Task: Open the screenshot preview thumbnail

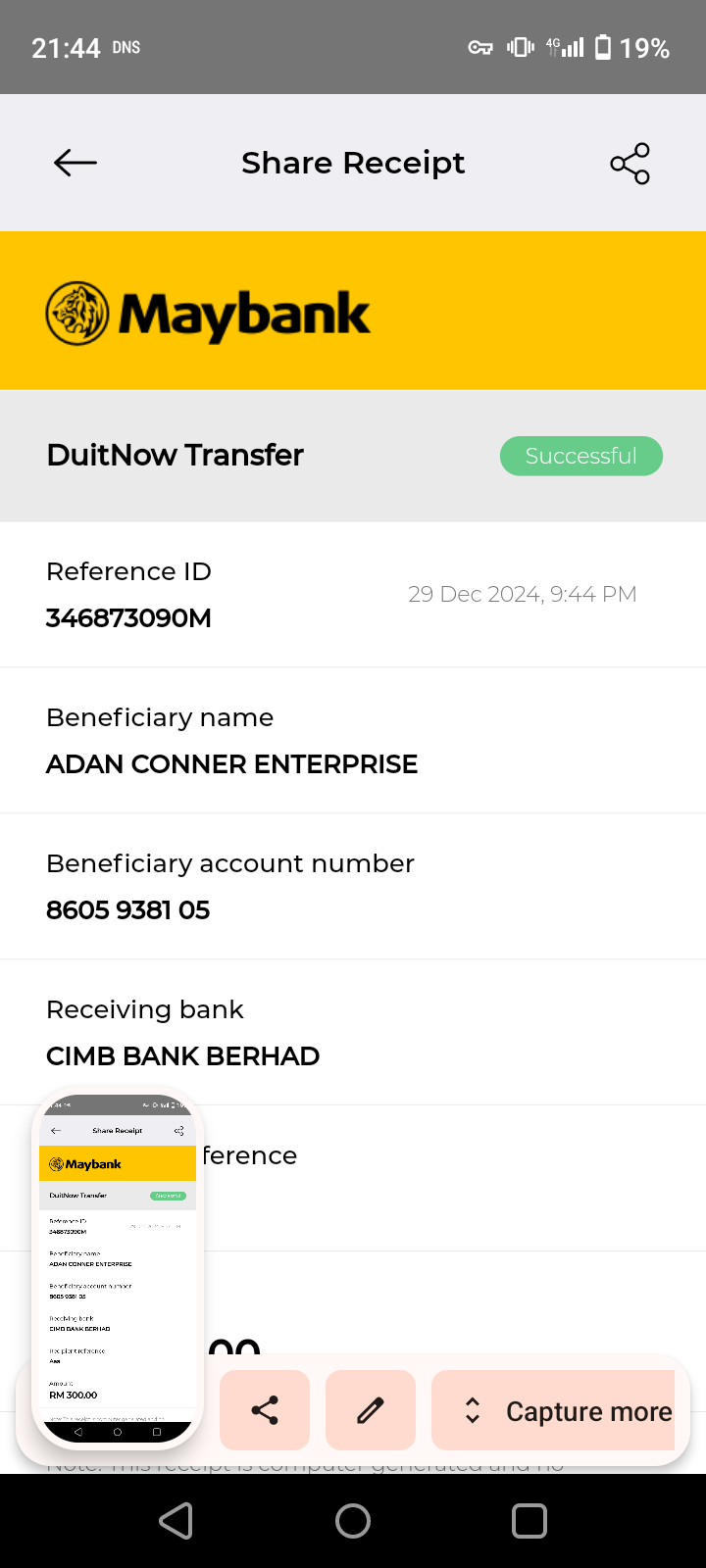Action: click(x=118, y=1266)
